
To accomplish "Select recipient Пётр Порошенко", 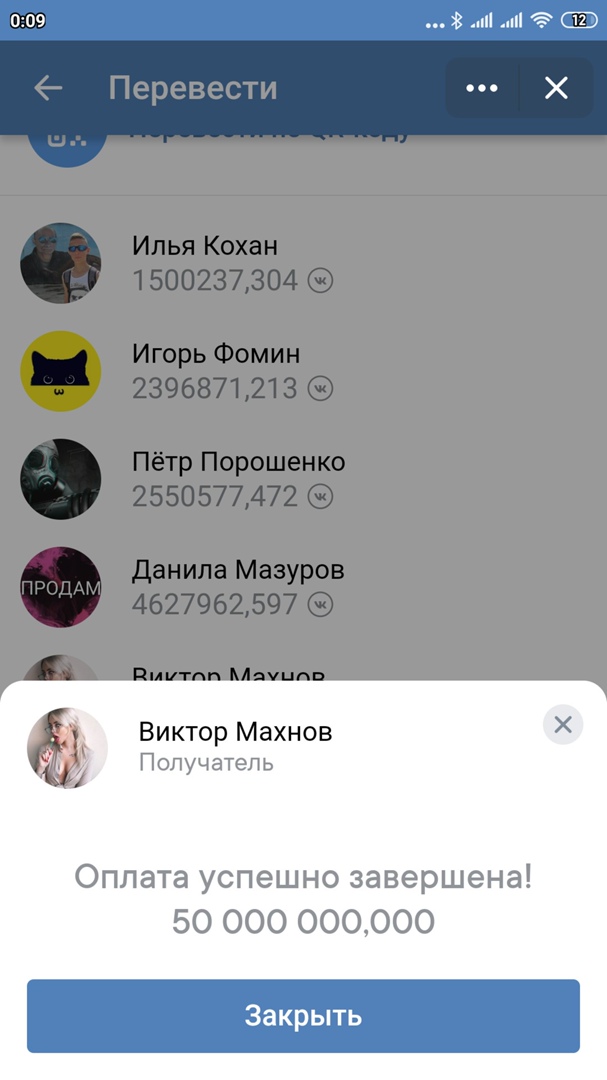I will [238, 479].
